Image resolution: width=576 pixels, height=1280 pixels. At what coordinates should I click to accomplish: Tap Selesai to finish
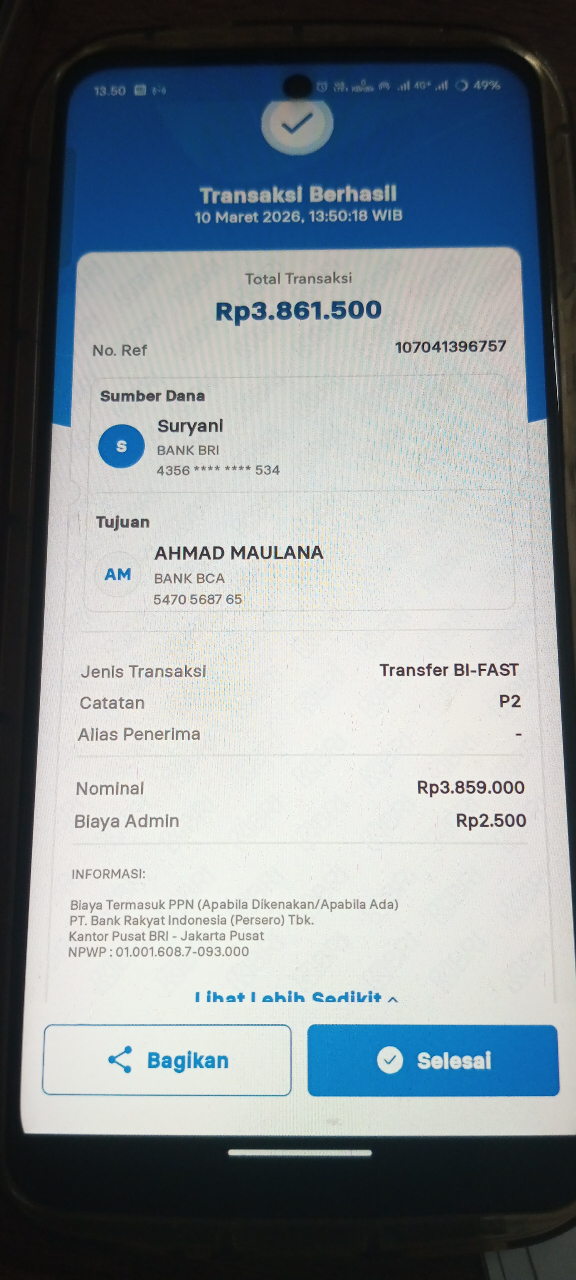[x=433, y=1060]
